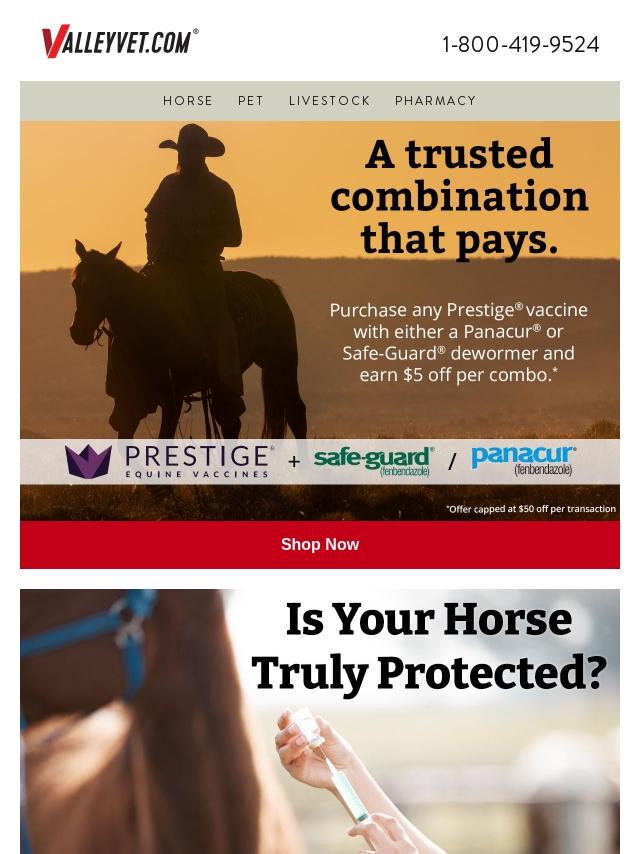Image resolution: width=640 pixels, height=854 pixels.
Task: Go to the Livestock section
Action: coord(329,101)
